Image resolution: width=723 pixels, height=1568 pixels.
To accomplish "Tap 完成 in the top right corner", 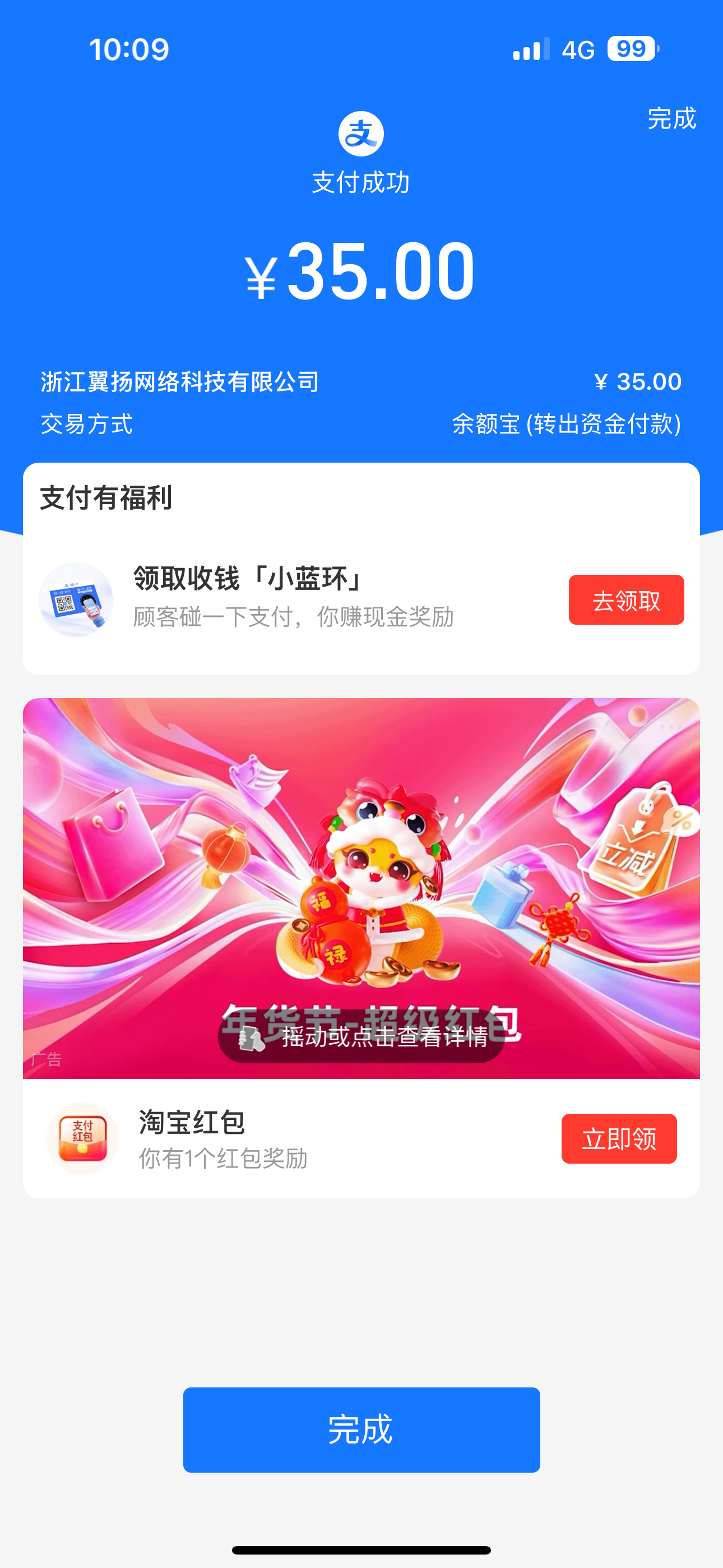I will coord(671,118).
